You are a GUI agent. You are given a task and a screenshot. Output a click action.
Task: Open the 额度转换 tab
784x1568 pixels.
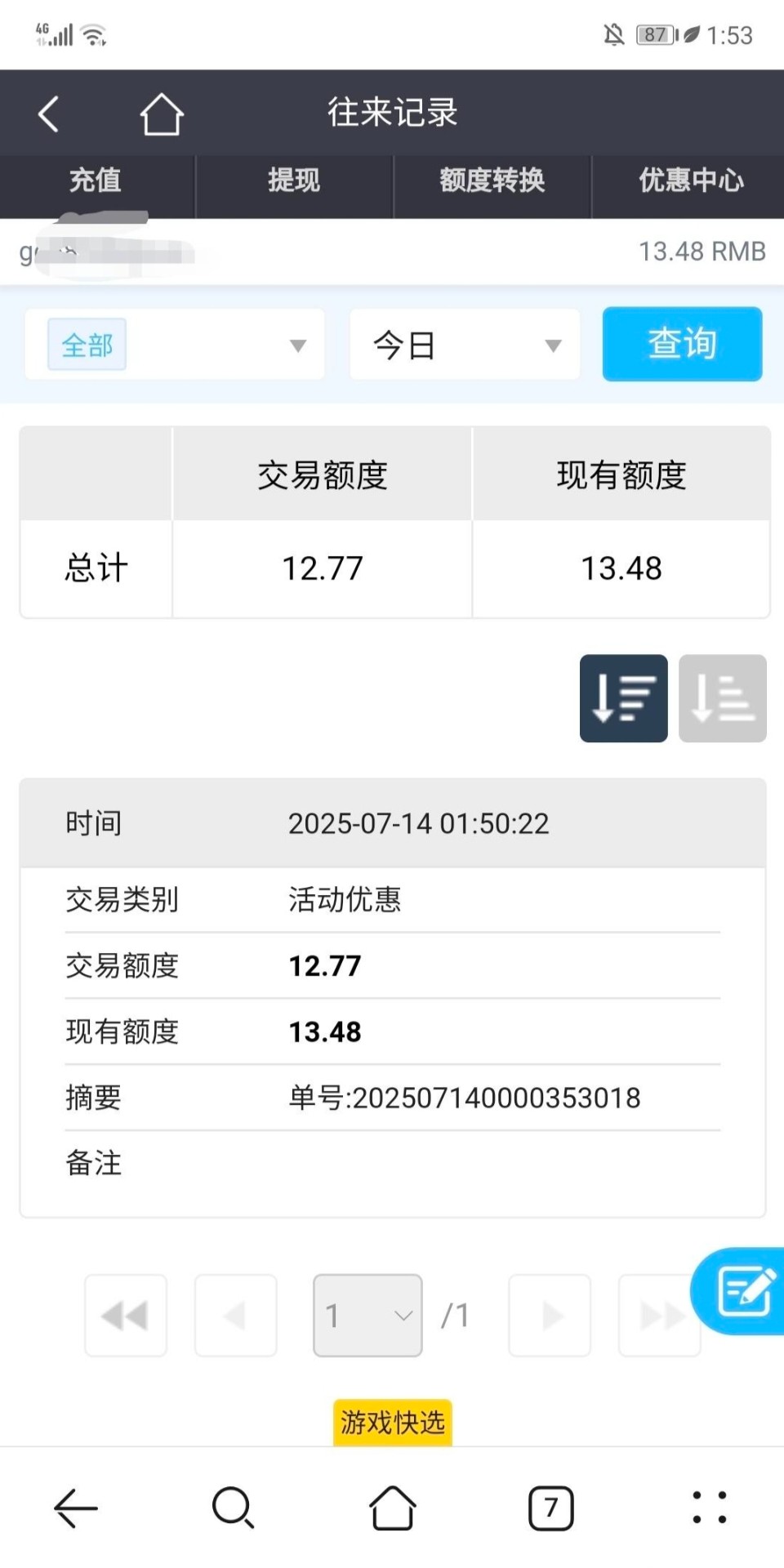[492, 180]
